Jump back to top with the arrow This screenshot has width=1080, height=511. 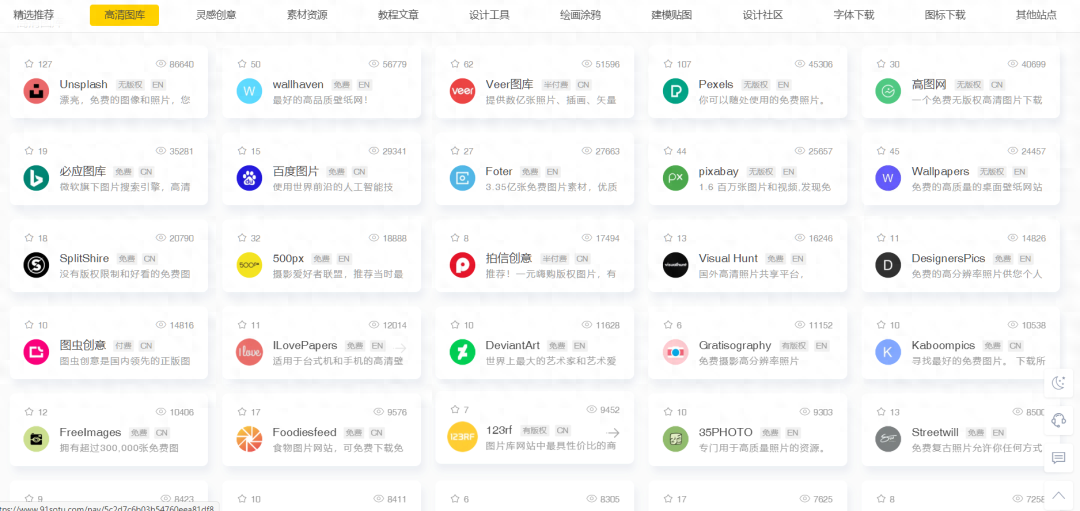point(1059,493)
